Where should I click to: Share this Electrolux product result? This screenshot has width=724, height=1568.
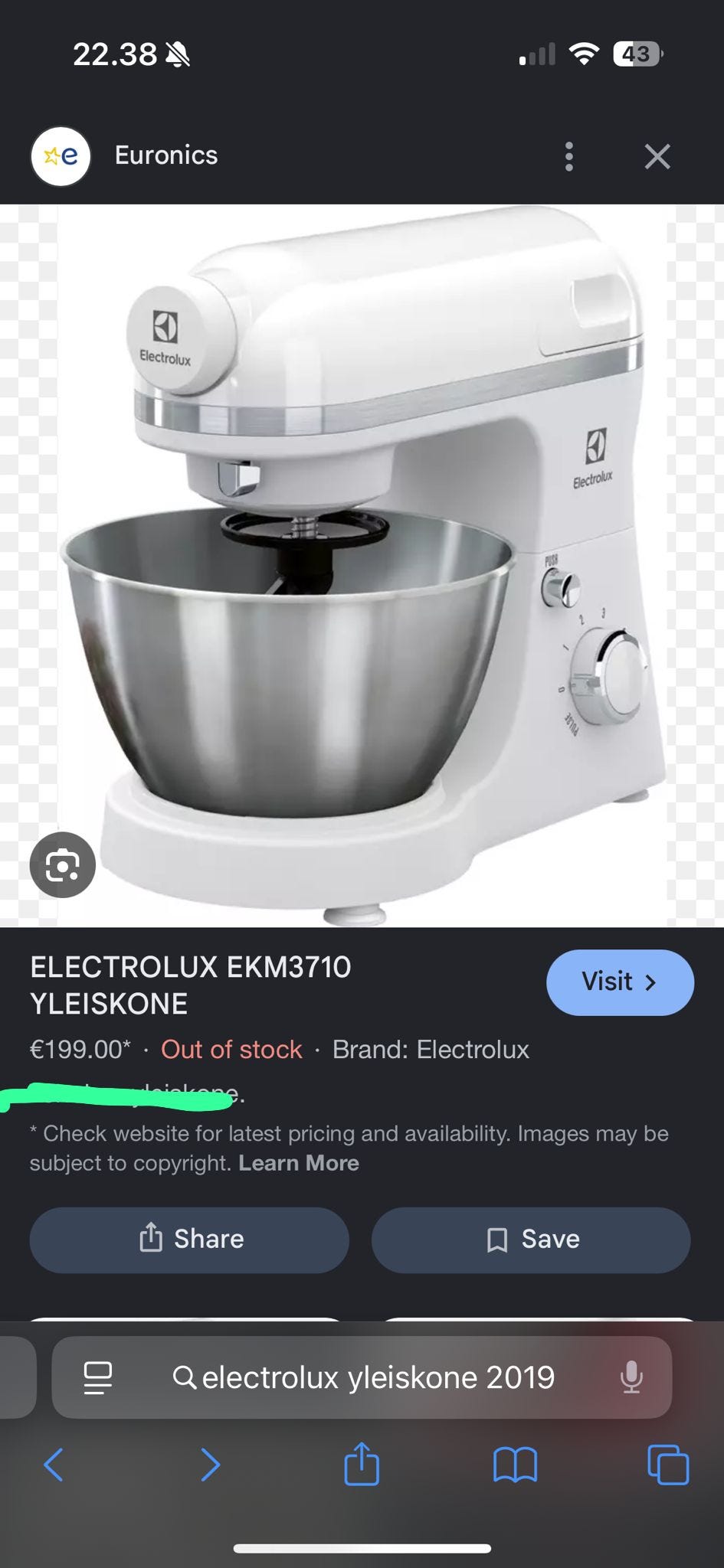(x=189, y=1240)
